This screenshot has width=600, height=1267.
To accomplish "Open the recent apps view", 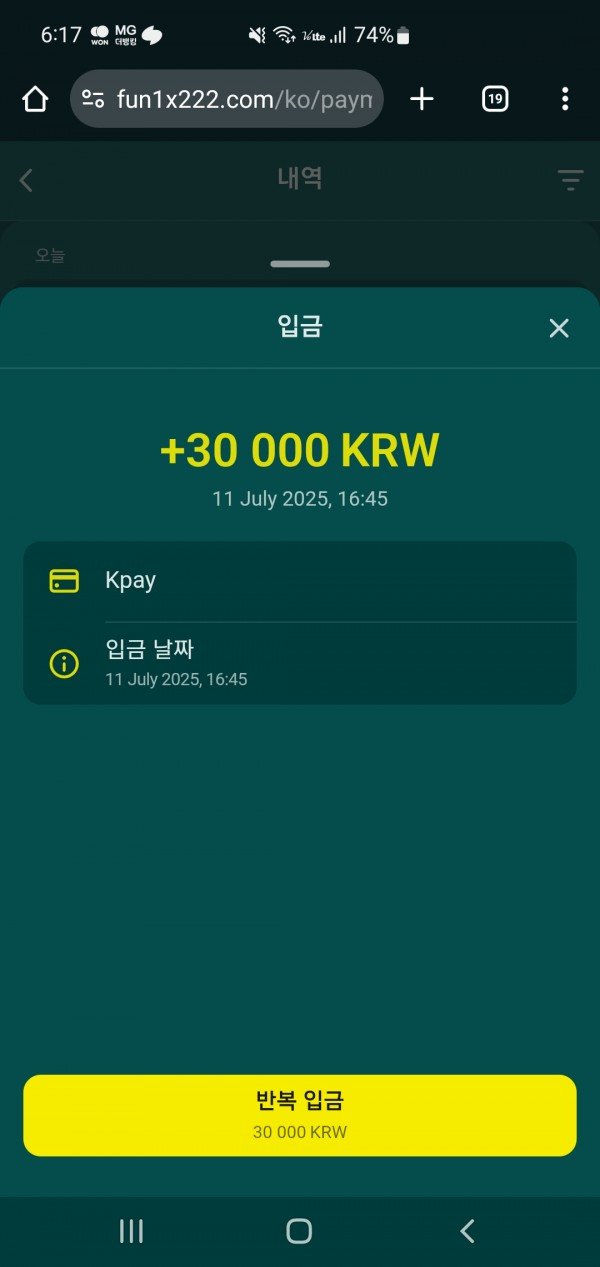I will pyautogui.click(x=131, y=1231).
